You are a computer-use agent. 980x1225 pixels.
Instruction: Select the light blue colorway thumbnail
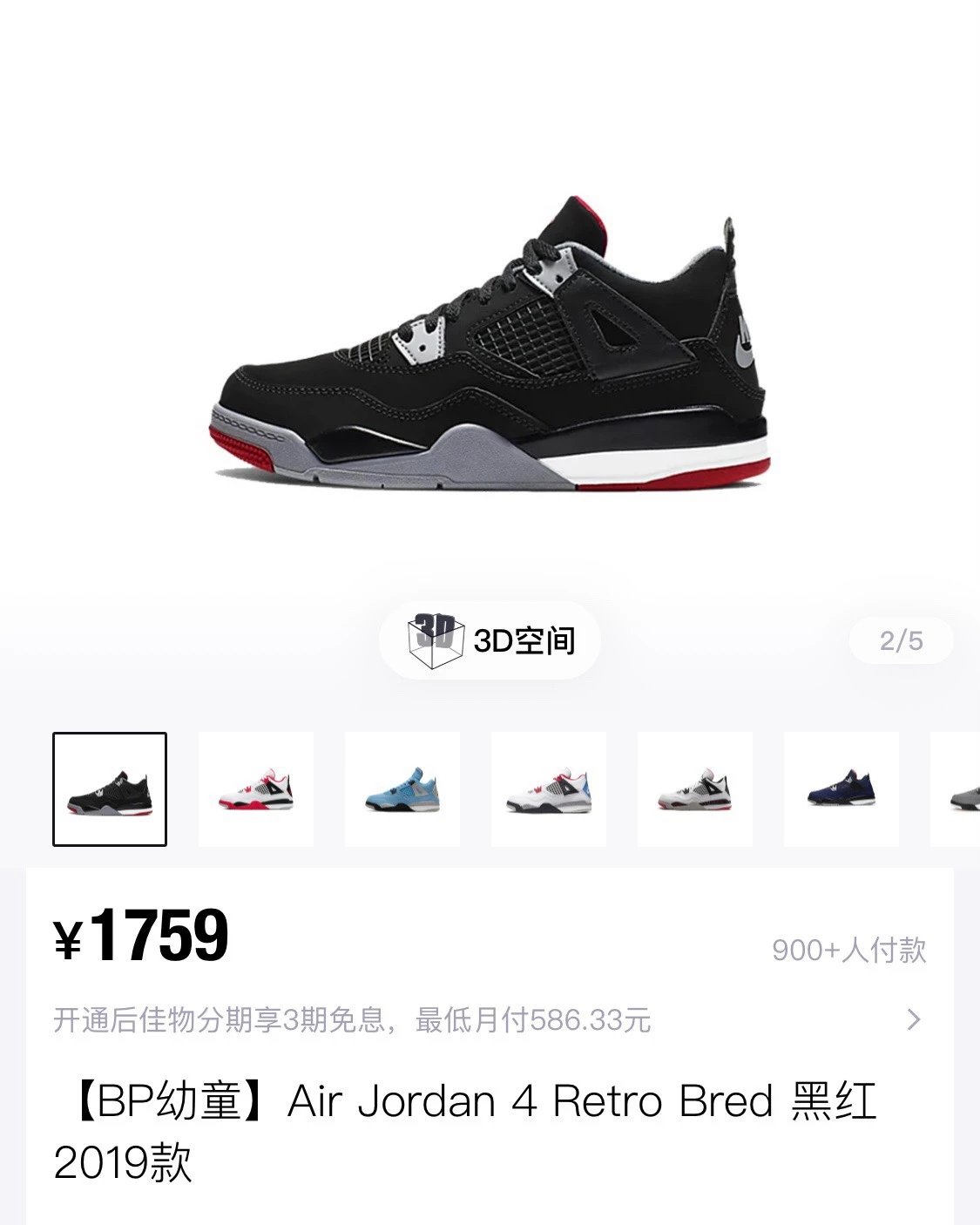click(402, 789)
